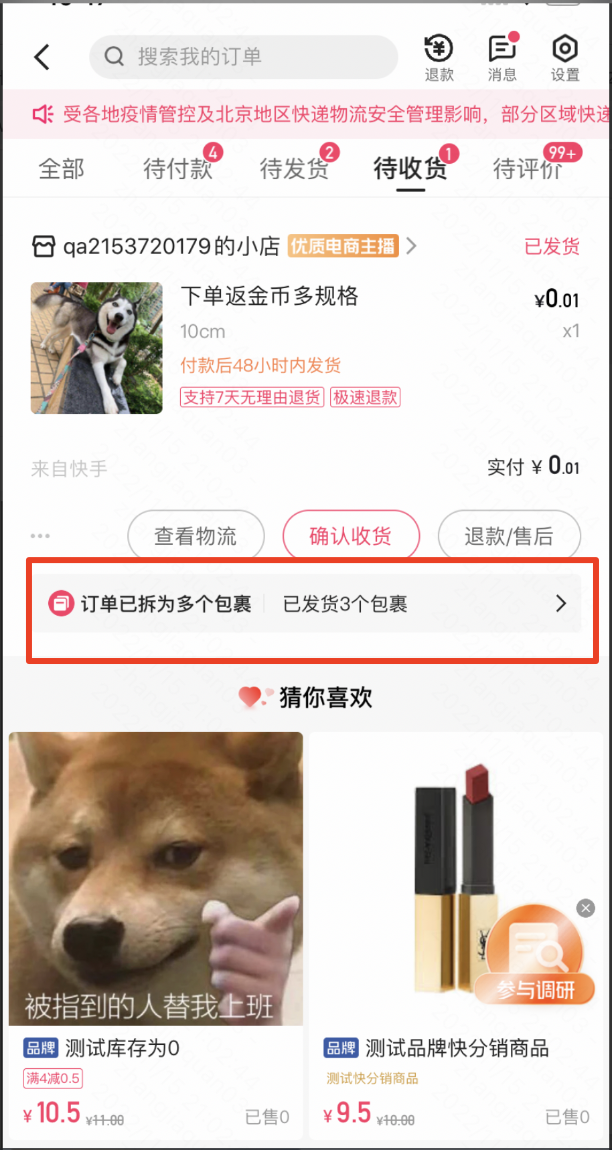Open more order options (three dots)
The height and width of the screenshot is (1150, 612).
point(41,536)
